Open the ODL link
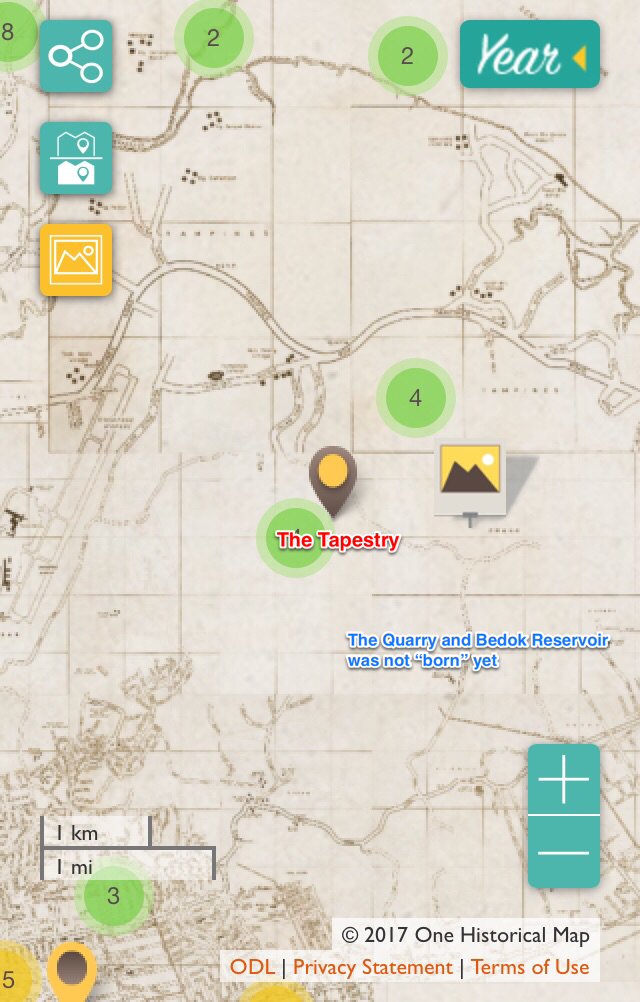This screenshot has width=640, height=1002. click(252, 967)
